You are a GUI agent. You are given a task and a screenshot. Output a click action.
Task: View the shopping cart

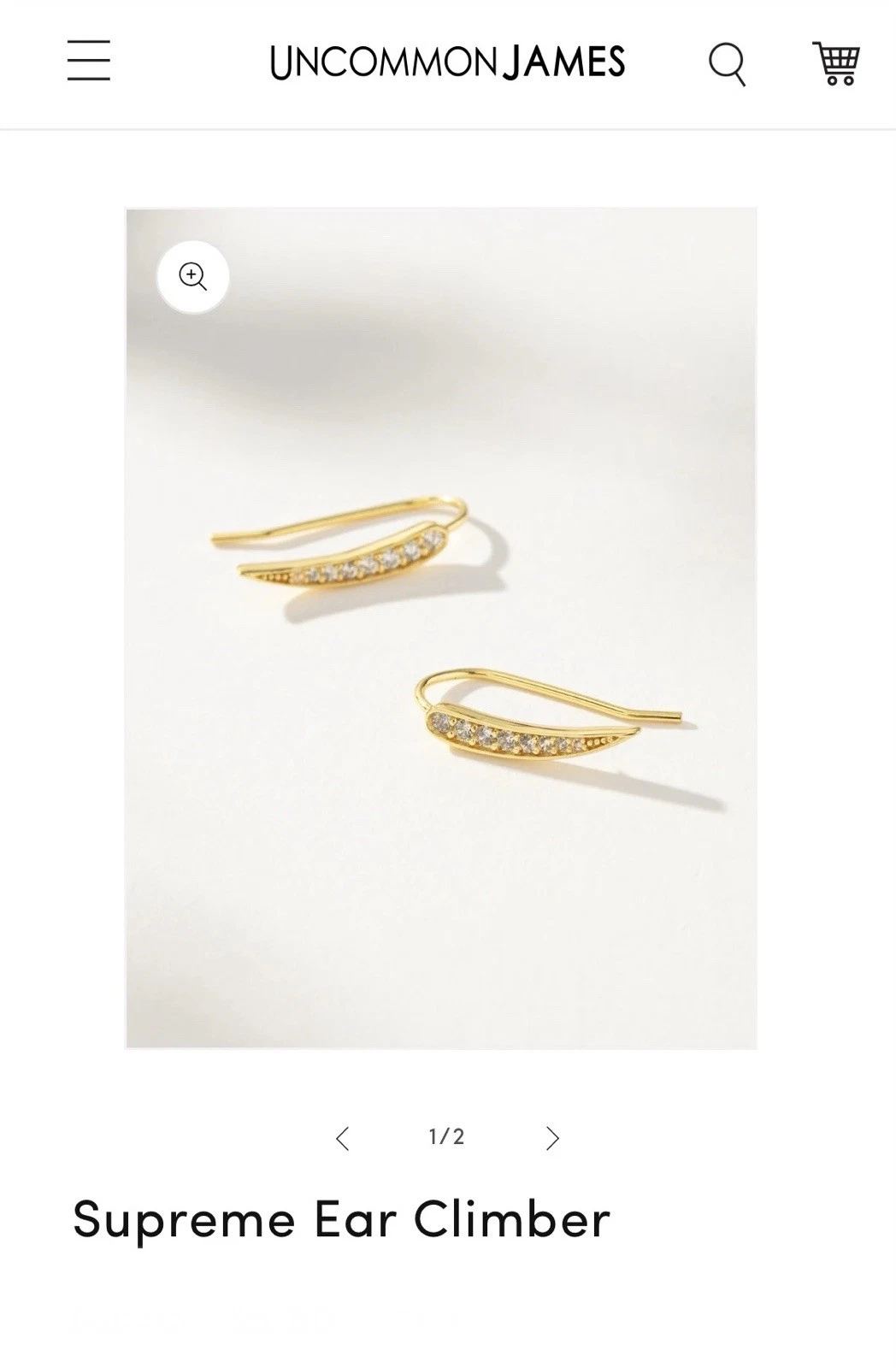click(x=836, y=62)
